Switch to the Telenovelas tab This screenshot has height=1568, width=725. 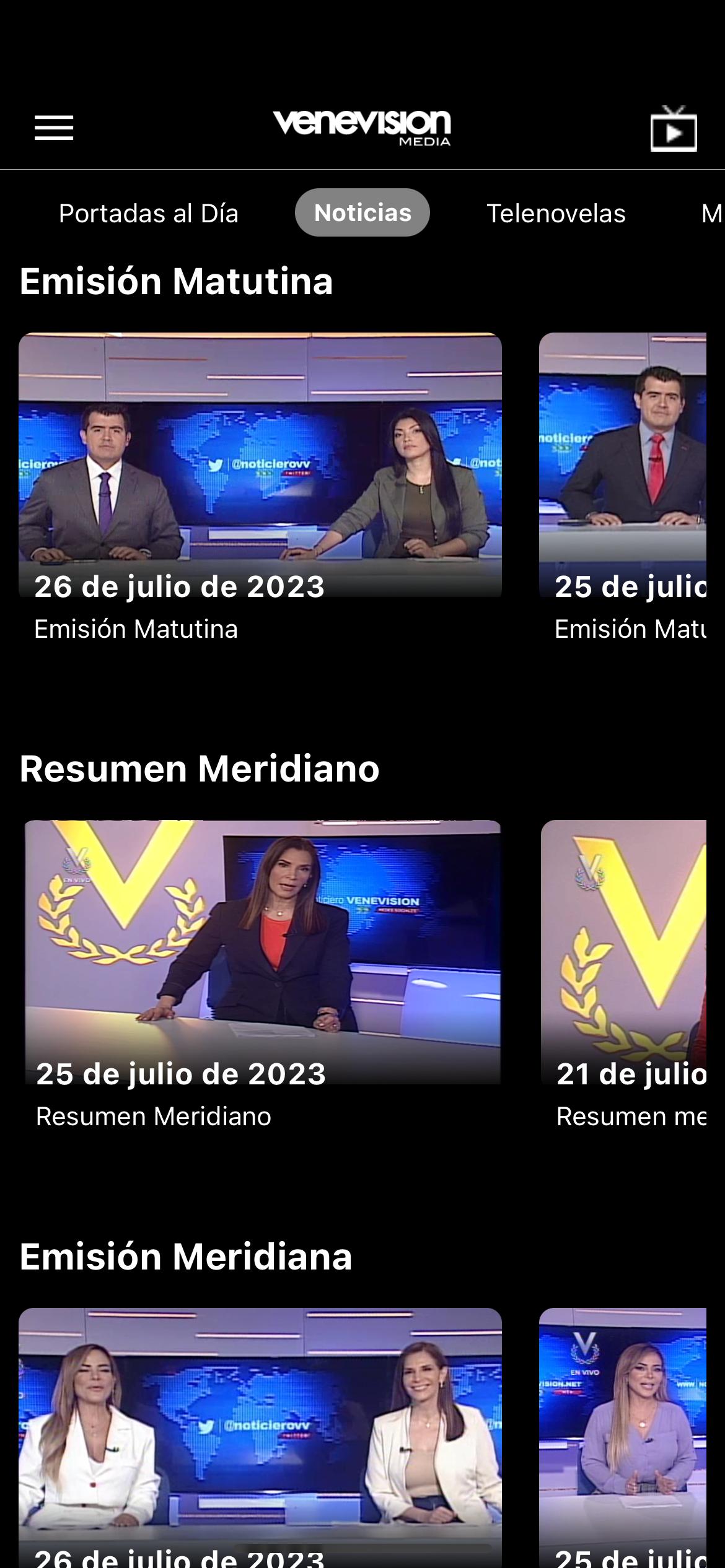click(556, 213)
